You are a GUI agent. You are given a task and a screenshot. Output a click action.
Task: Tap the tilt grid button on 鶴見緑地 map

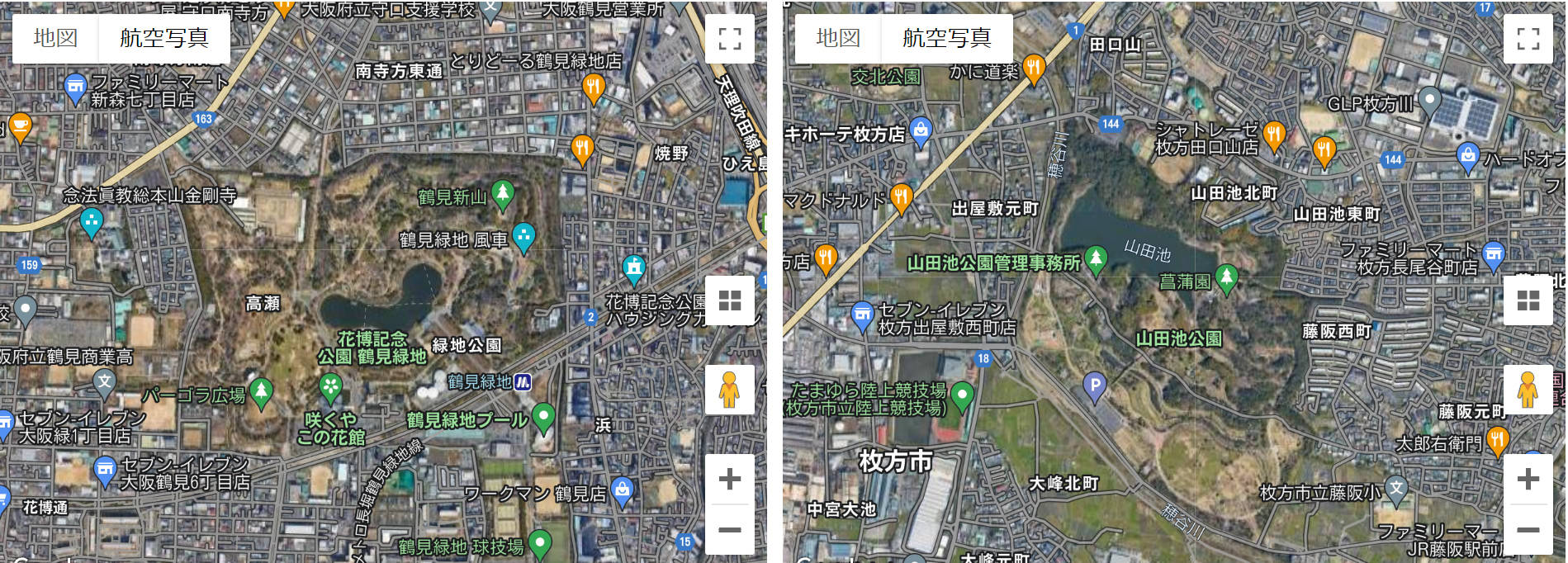(729, 300)
